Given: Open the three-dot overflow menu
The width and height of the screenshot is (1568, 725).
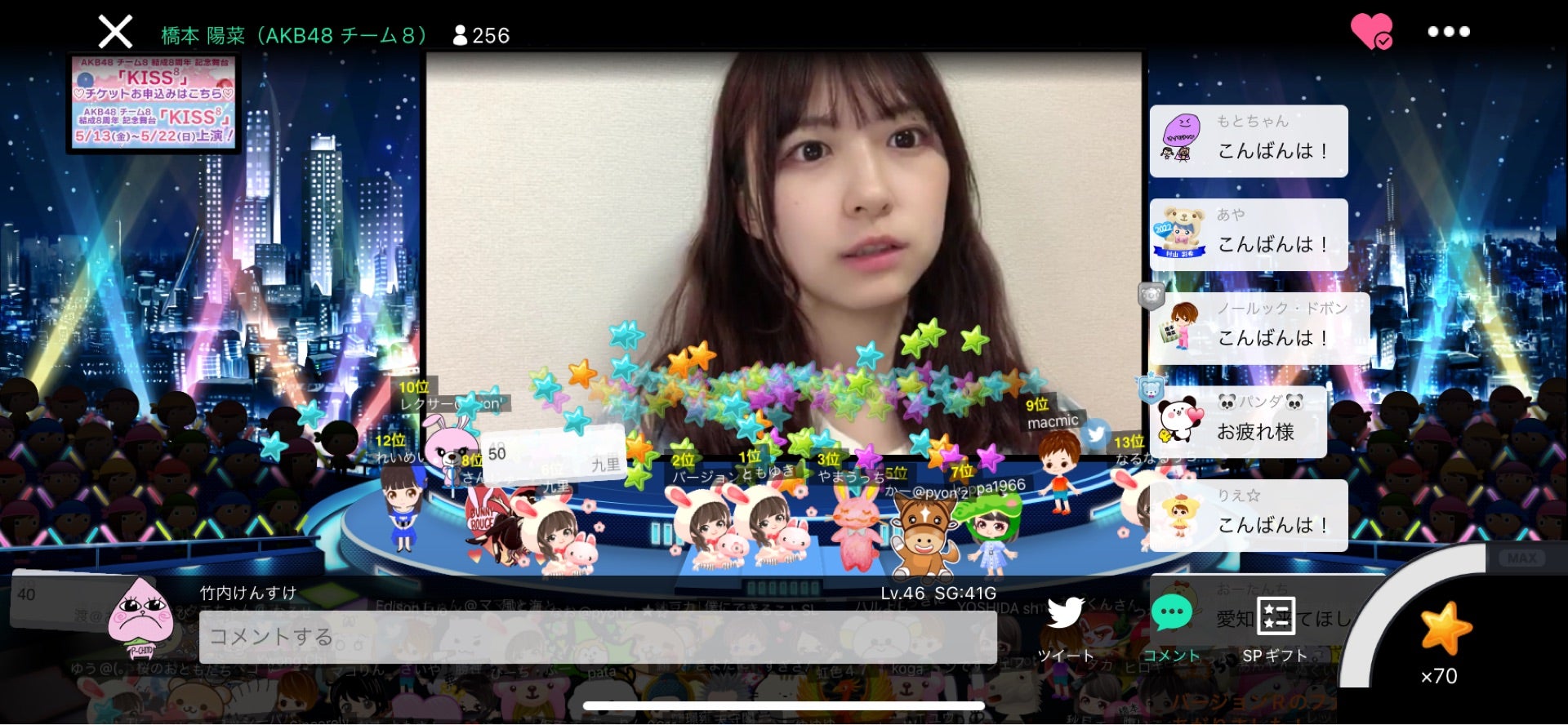Looking at the screenshot, I should pyautogui.click(x=1448, y=32).
